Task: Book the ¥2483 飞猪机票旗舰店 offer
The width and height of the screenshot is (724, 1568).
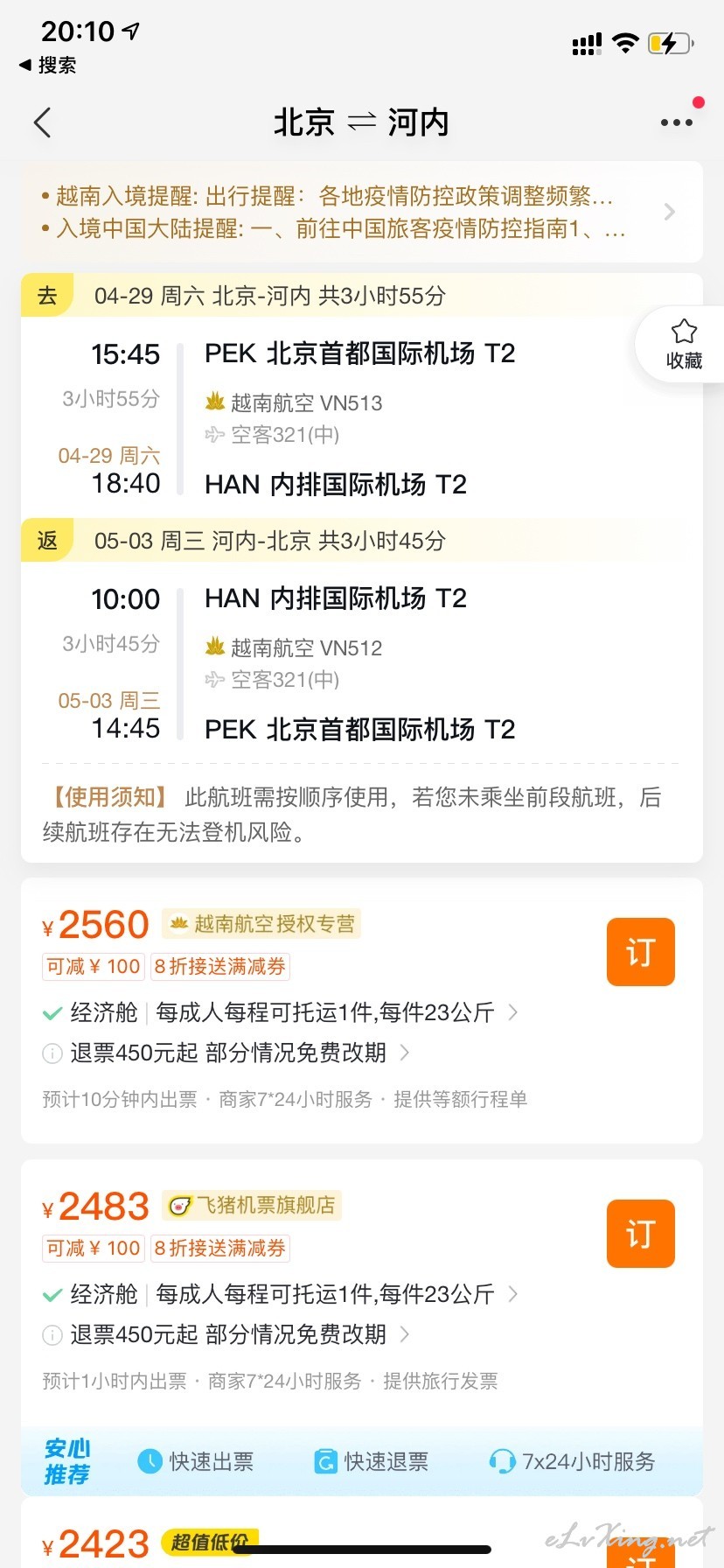Action: tap(640, 1233)
